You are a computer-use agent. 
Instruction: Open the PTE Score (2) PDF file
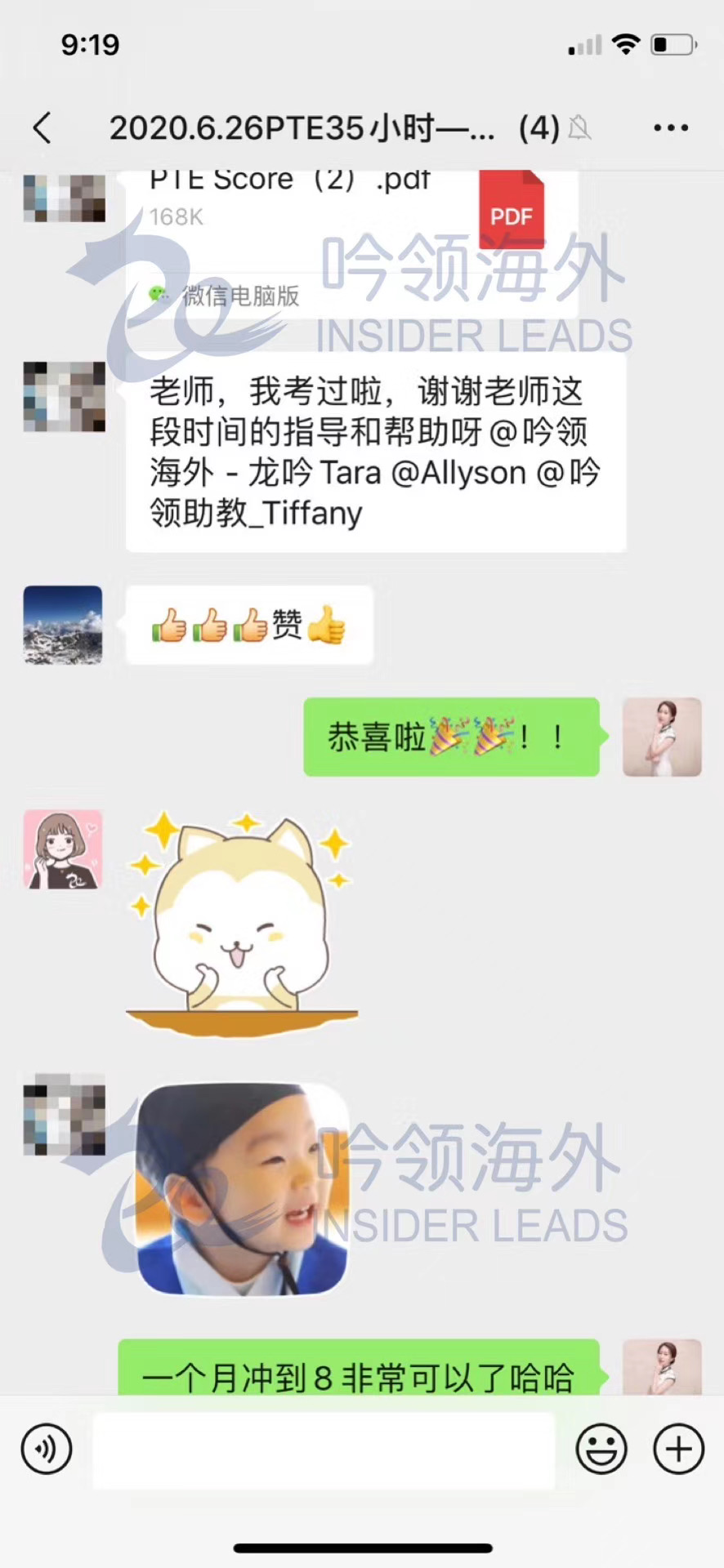(x=351, y=237)
